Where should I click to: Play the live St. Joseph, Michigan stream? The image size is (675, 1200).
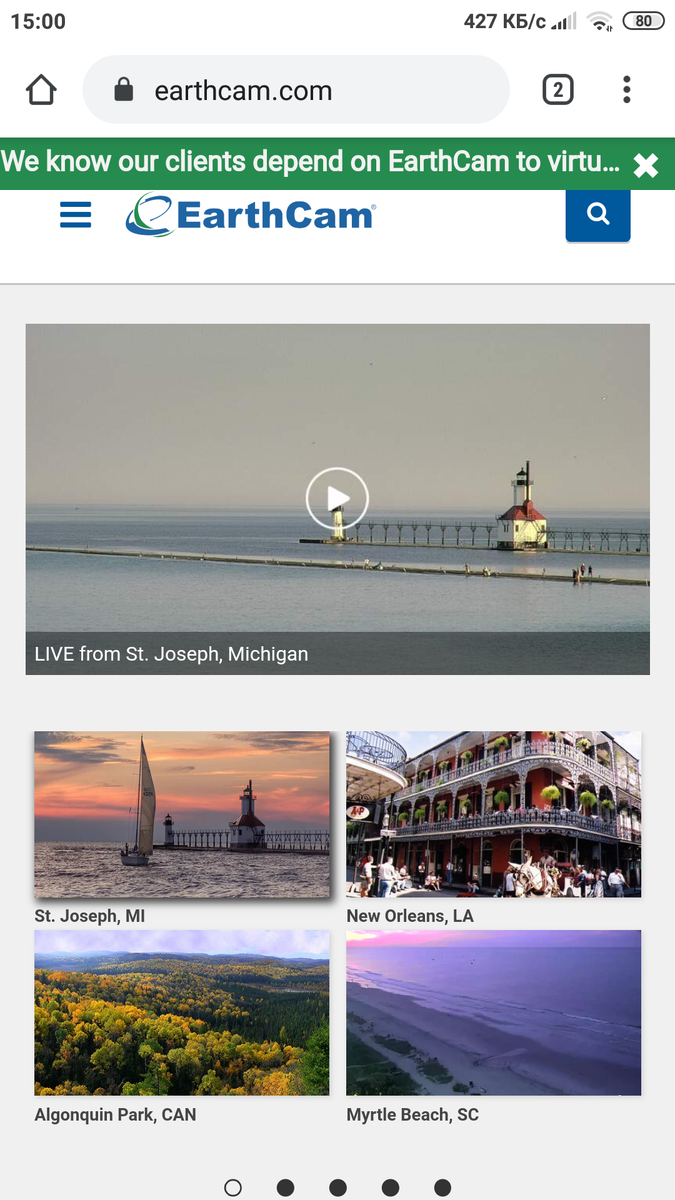point(337,498)
